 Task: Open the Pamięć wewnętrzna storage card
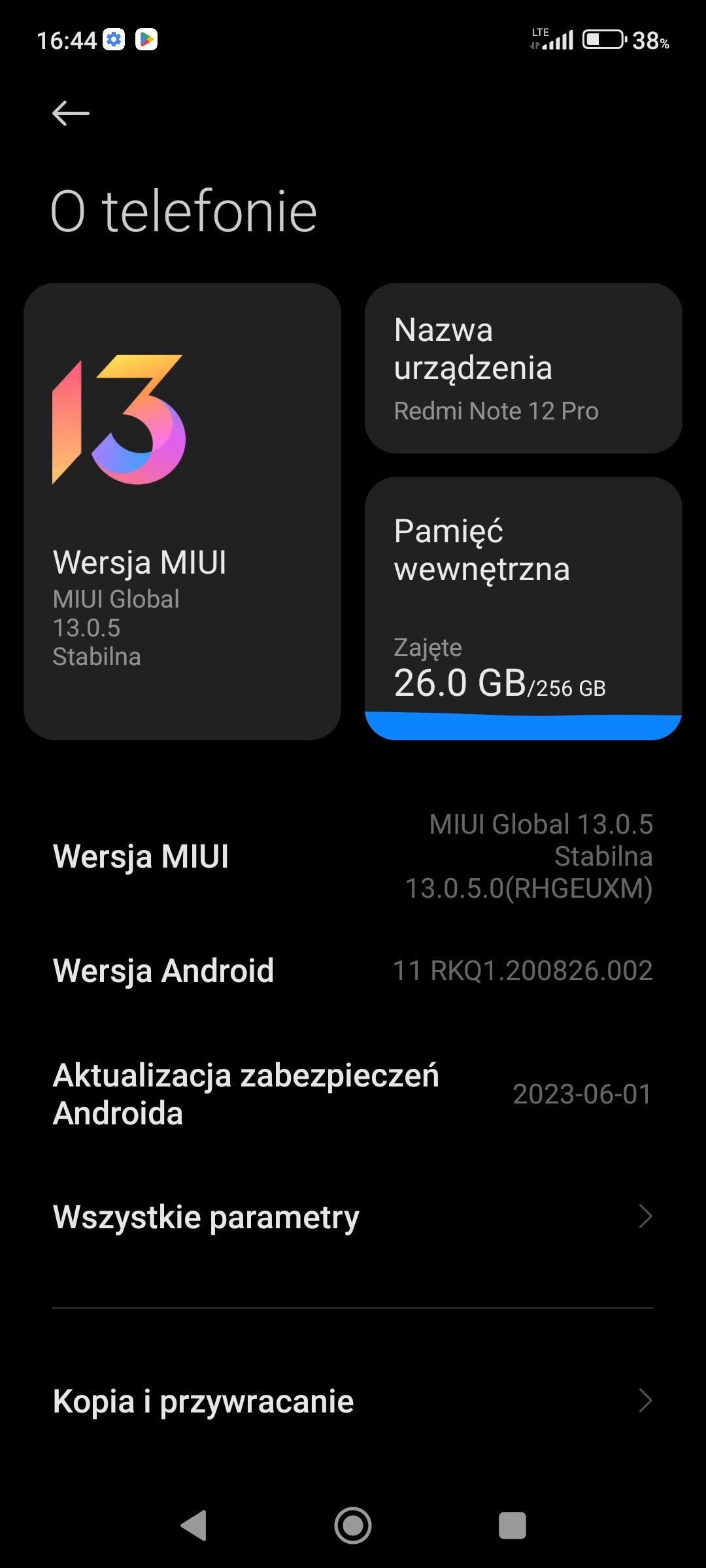[x=523, y=608]
